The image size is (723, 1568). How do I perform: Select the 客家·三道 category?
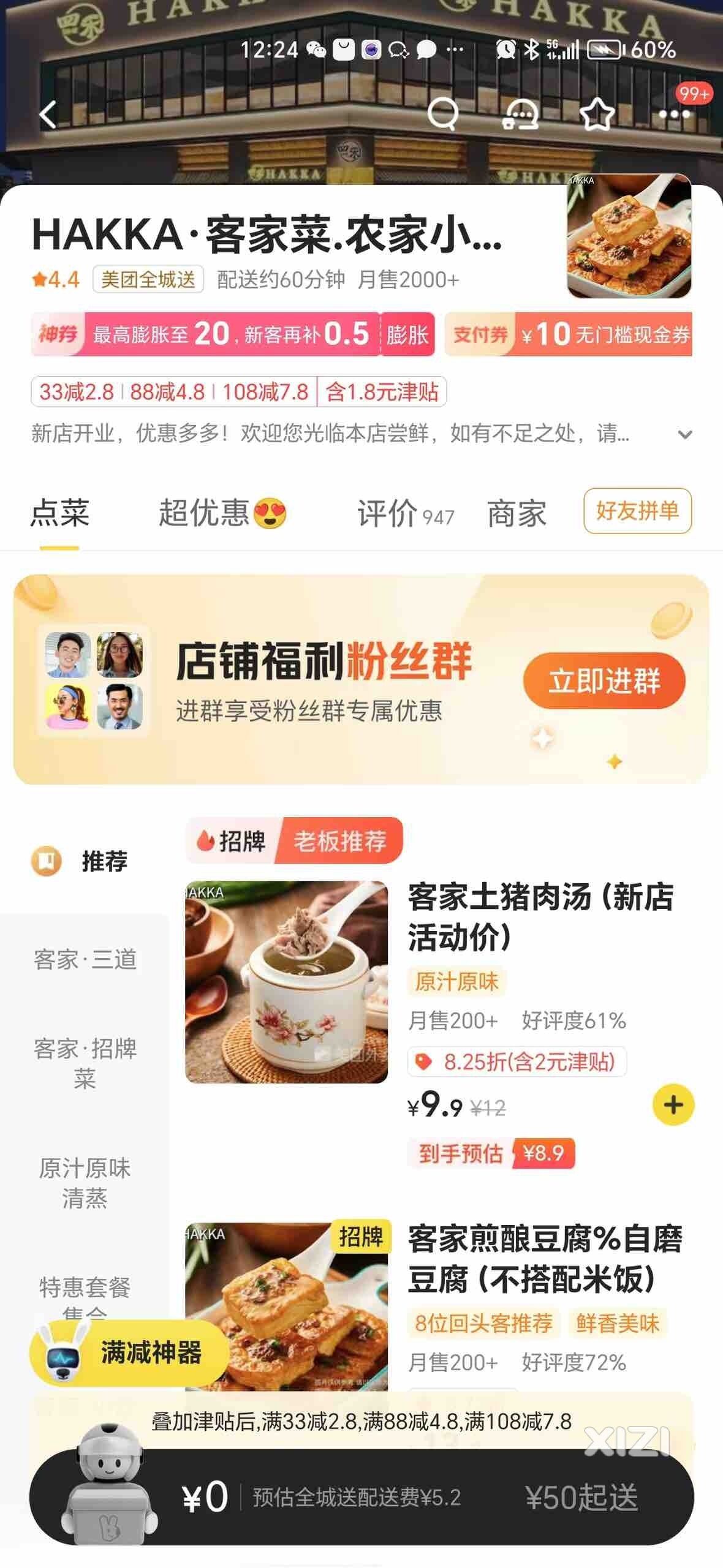click(x=85, y=959)
